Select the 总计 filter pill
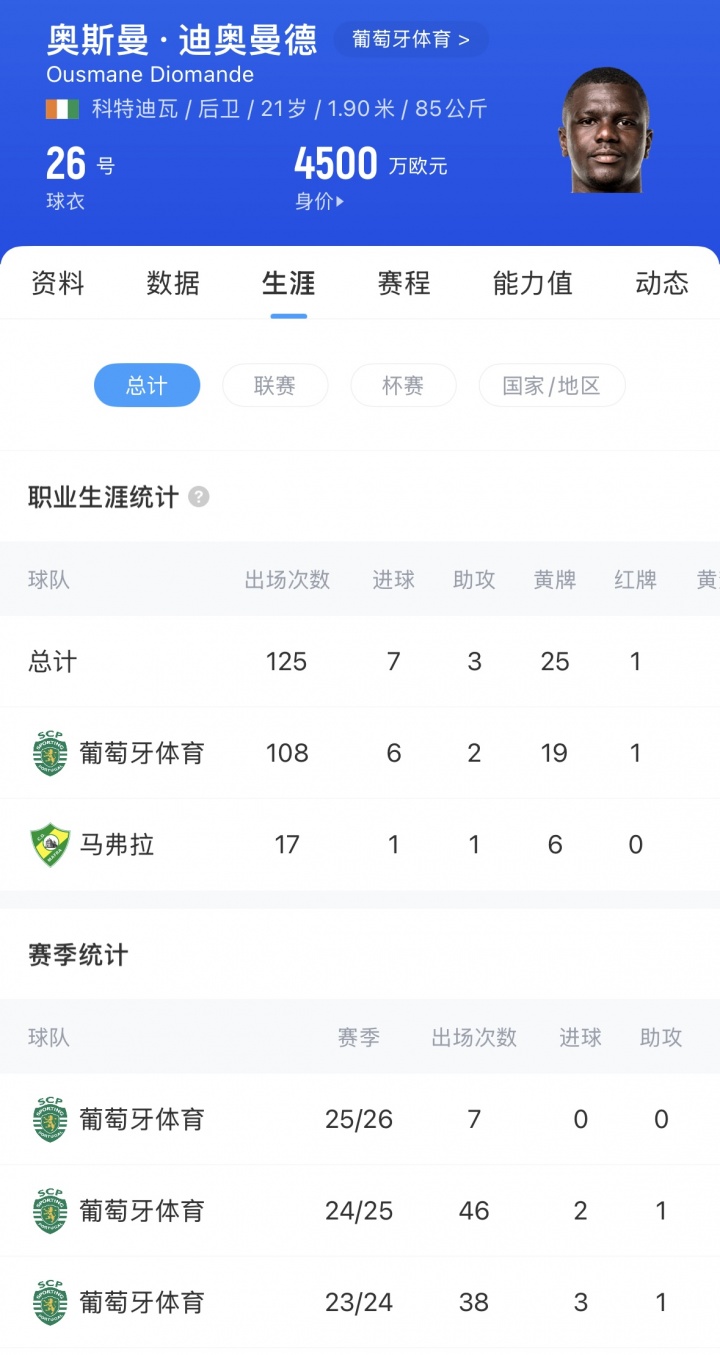The width and height of the screenshot is (720, 1355). [147, 385]
